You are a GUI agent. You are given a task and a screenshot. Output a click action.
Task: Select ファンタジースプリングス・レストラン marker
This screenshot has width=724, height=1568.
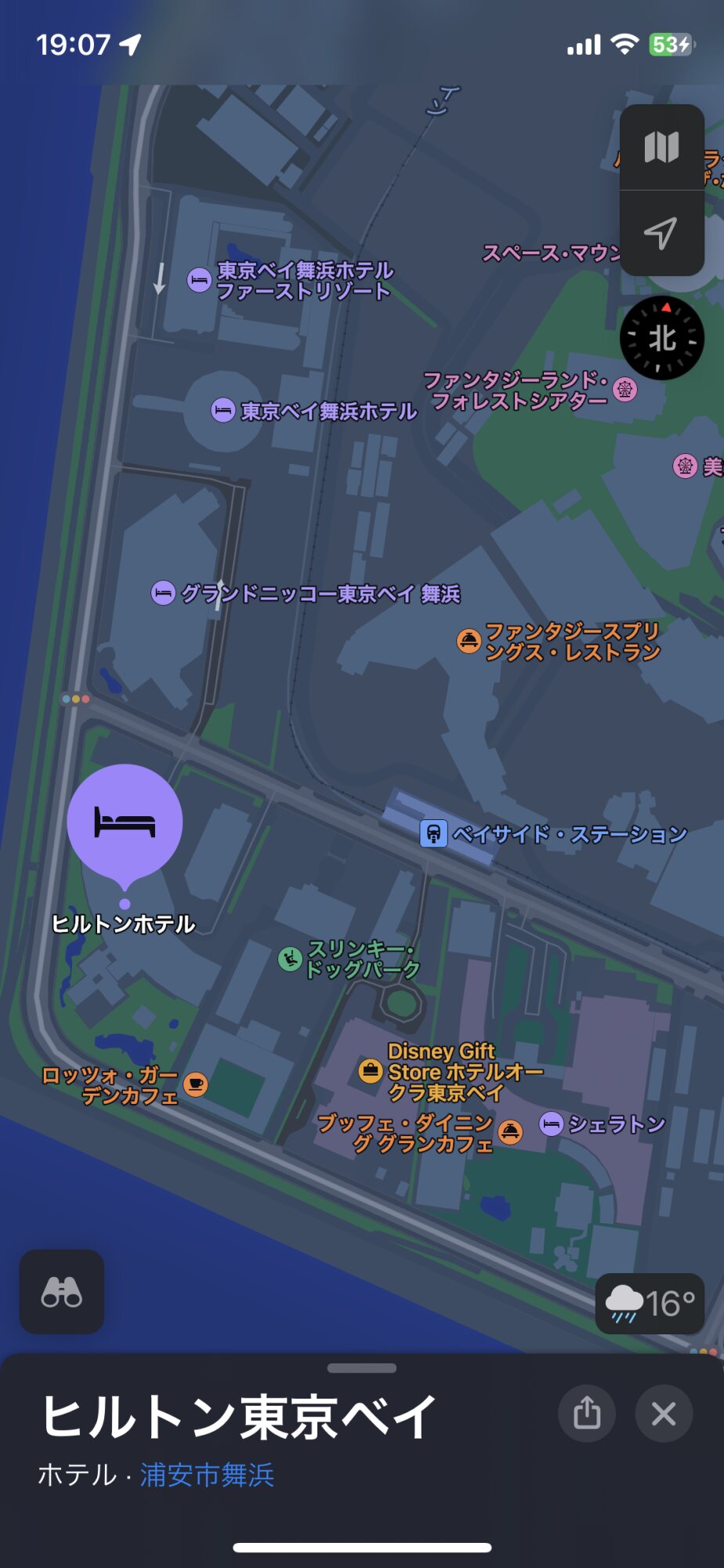469,641
